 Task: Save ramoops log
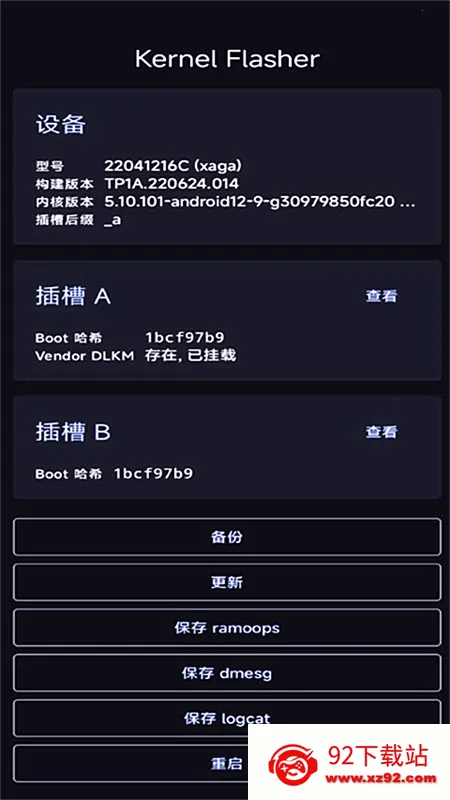pyautogui.click(x=227, y=628)
